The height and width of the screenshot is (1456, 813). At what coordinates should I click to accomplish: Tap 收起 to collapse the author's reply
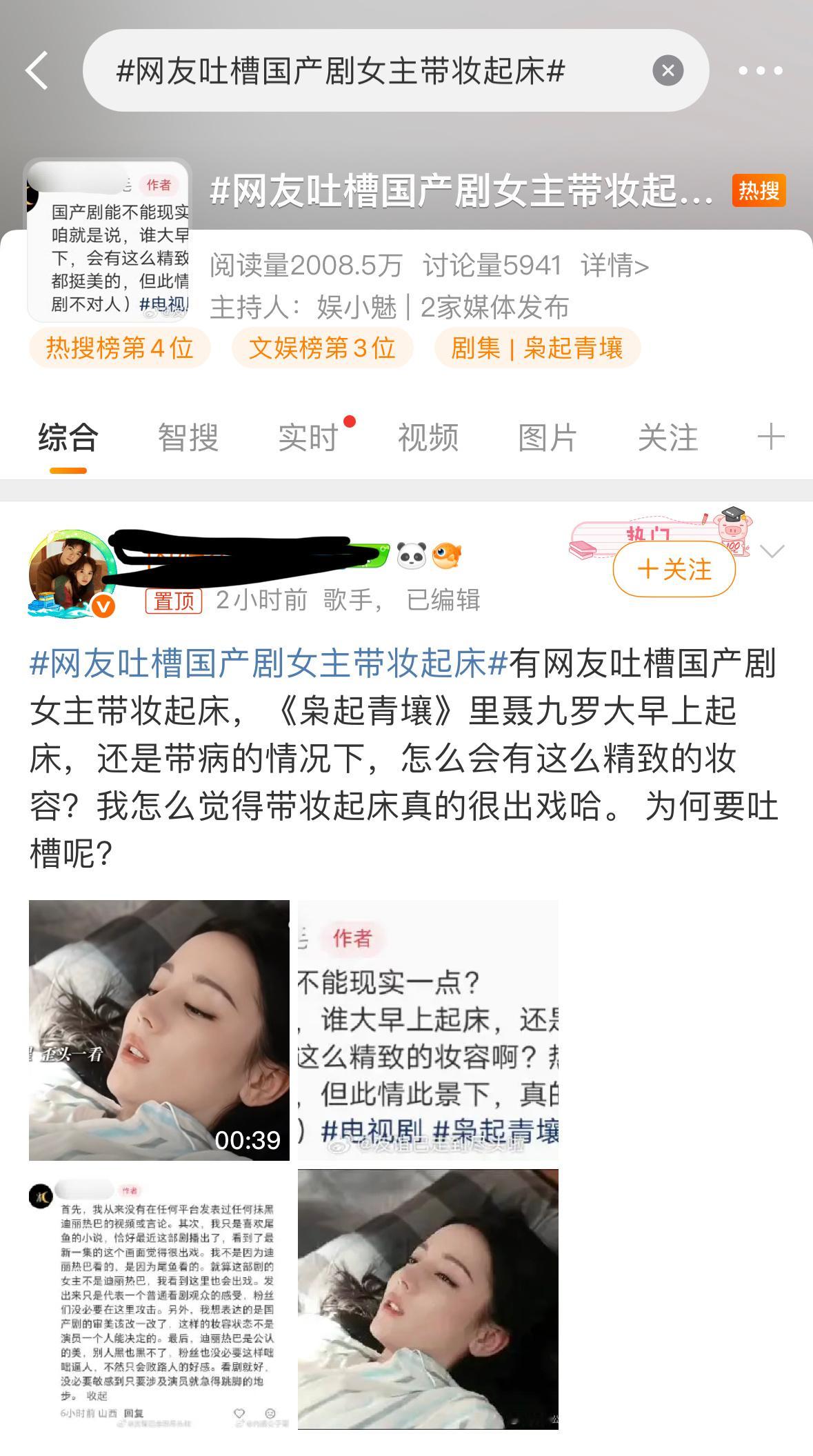point(99,1395)
